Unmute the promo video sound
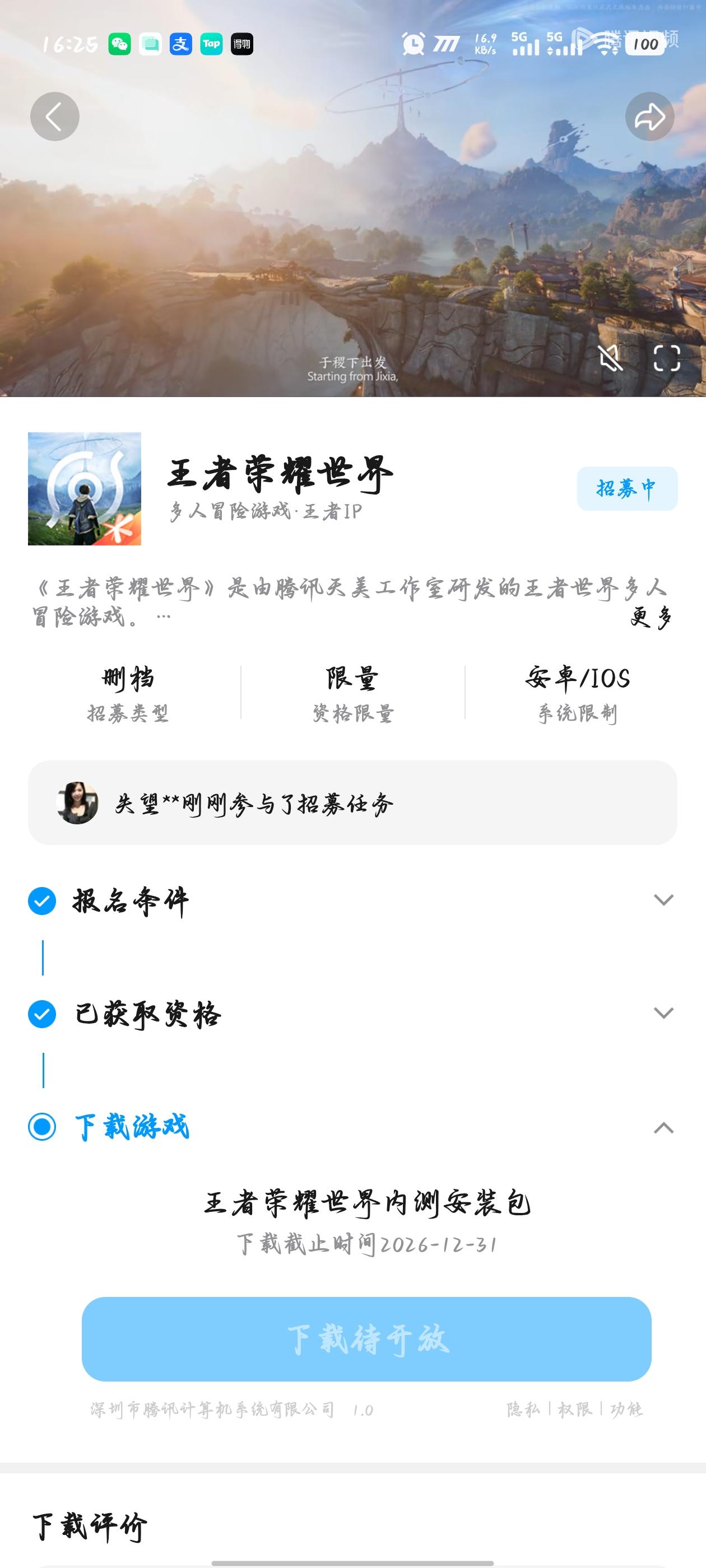 610,358
